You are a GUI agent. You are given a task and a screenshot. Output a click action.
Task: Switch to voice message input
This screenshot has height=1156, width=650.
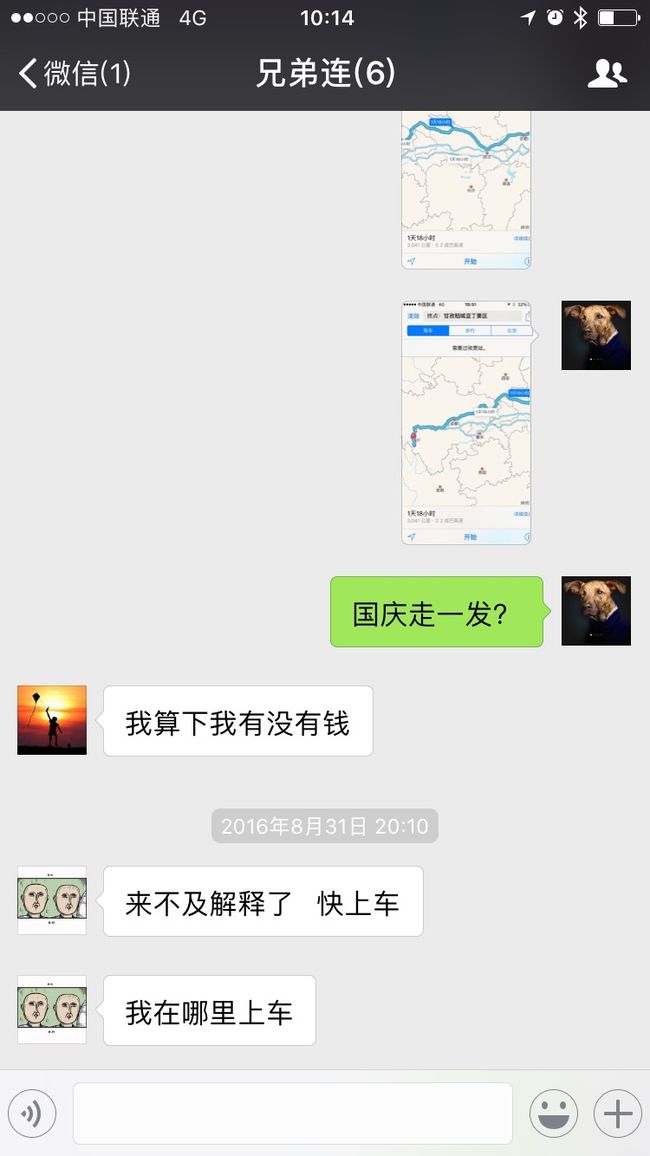click(32, 1113)
